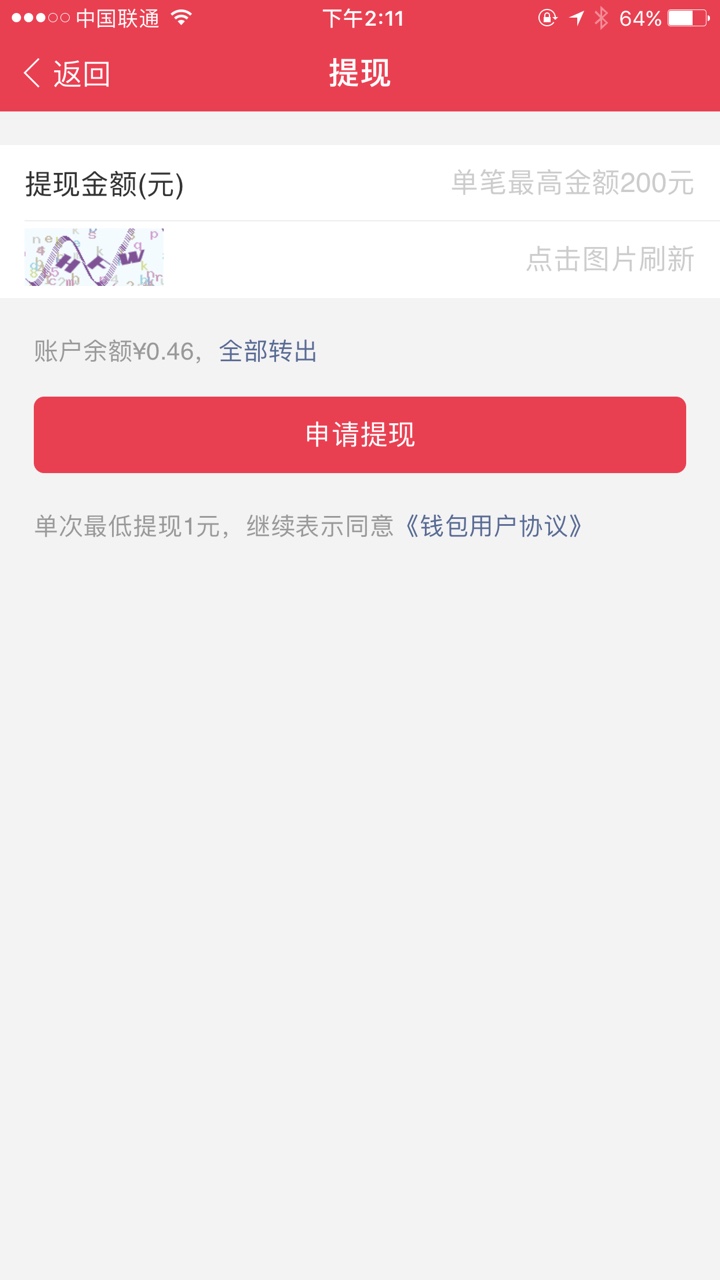Go back using the 返回 button
The height and width of the screenshot is (1280, 720).
click(66, 73)
